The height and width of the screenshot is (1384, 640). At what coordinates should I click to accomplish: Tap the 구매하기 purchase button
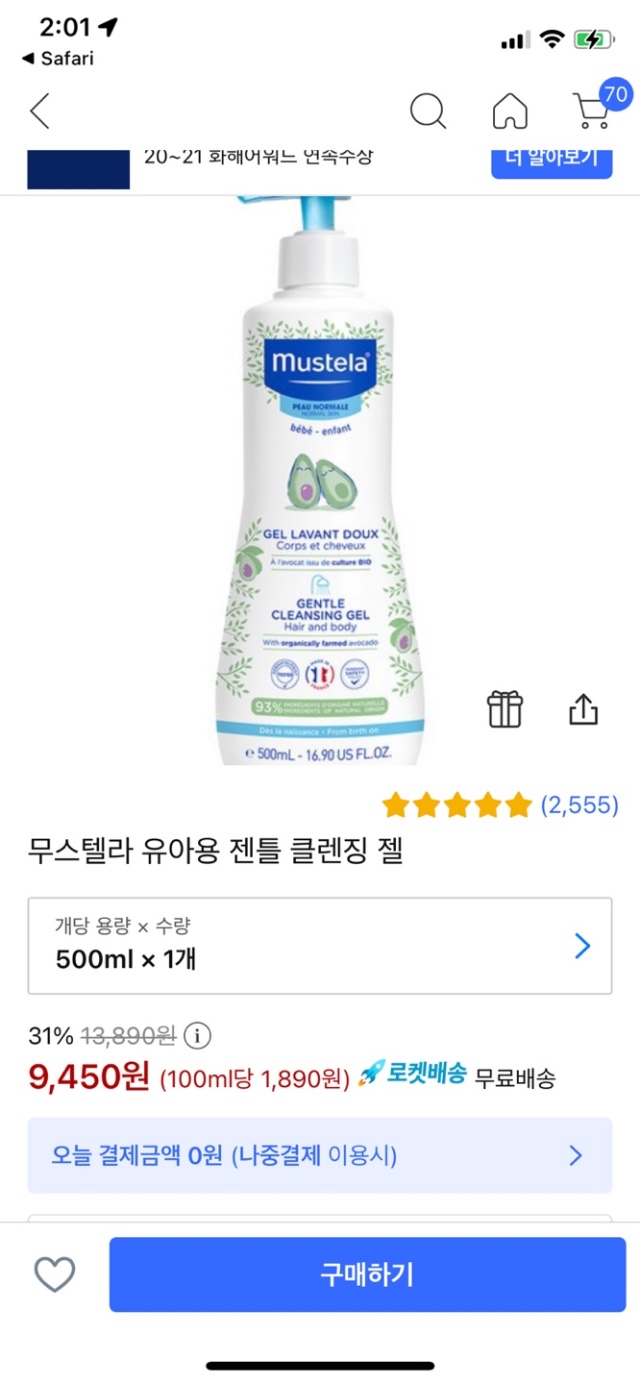[x=367, y=1274]
